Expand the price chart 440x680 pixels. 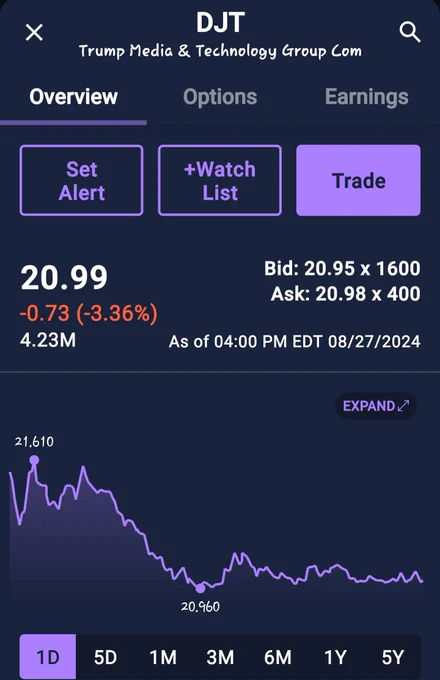tap(376, 406)
